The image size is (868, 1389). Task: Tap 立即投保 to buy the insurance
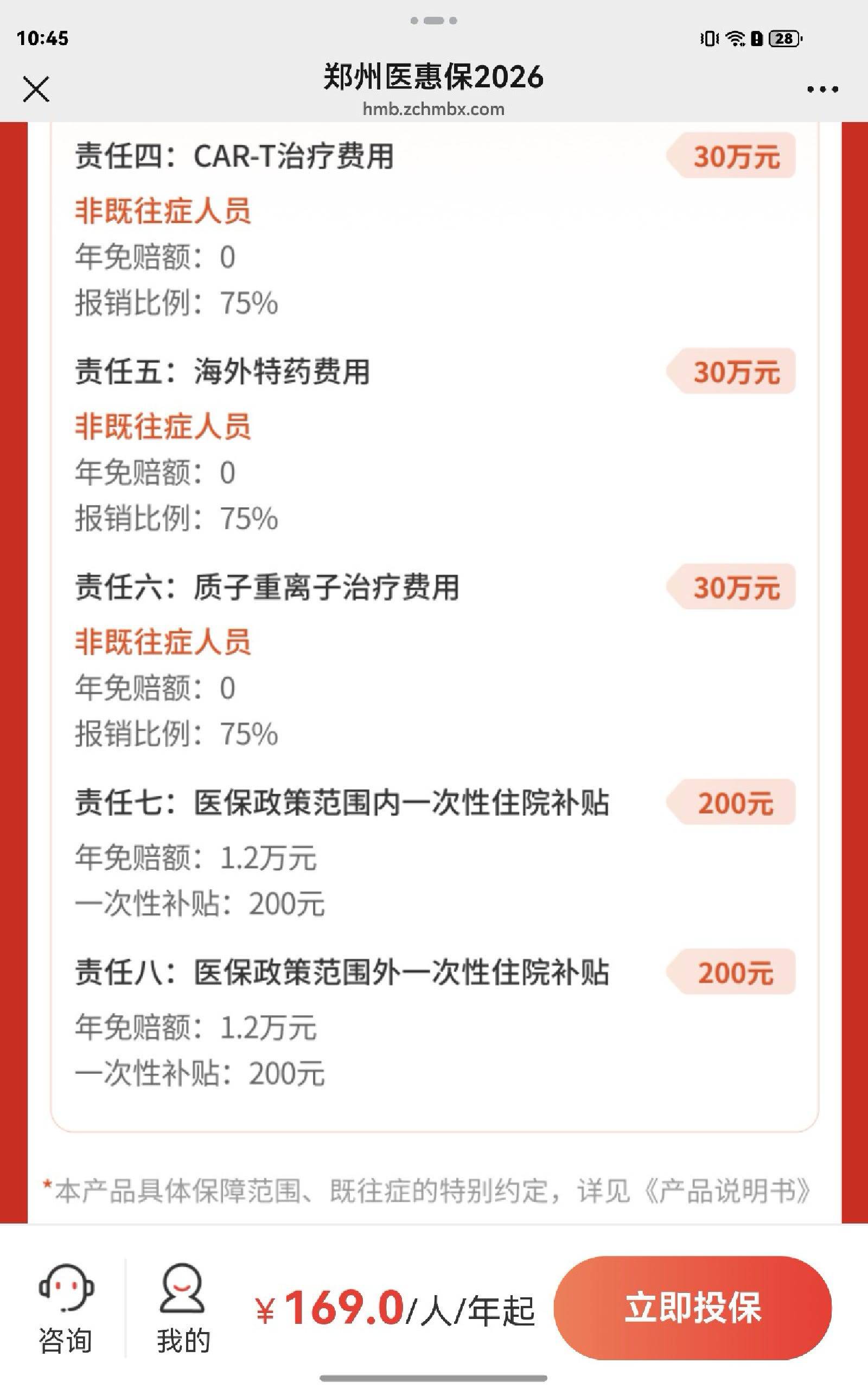click(692, 1308)
